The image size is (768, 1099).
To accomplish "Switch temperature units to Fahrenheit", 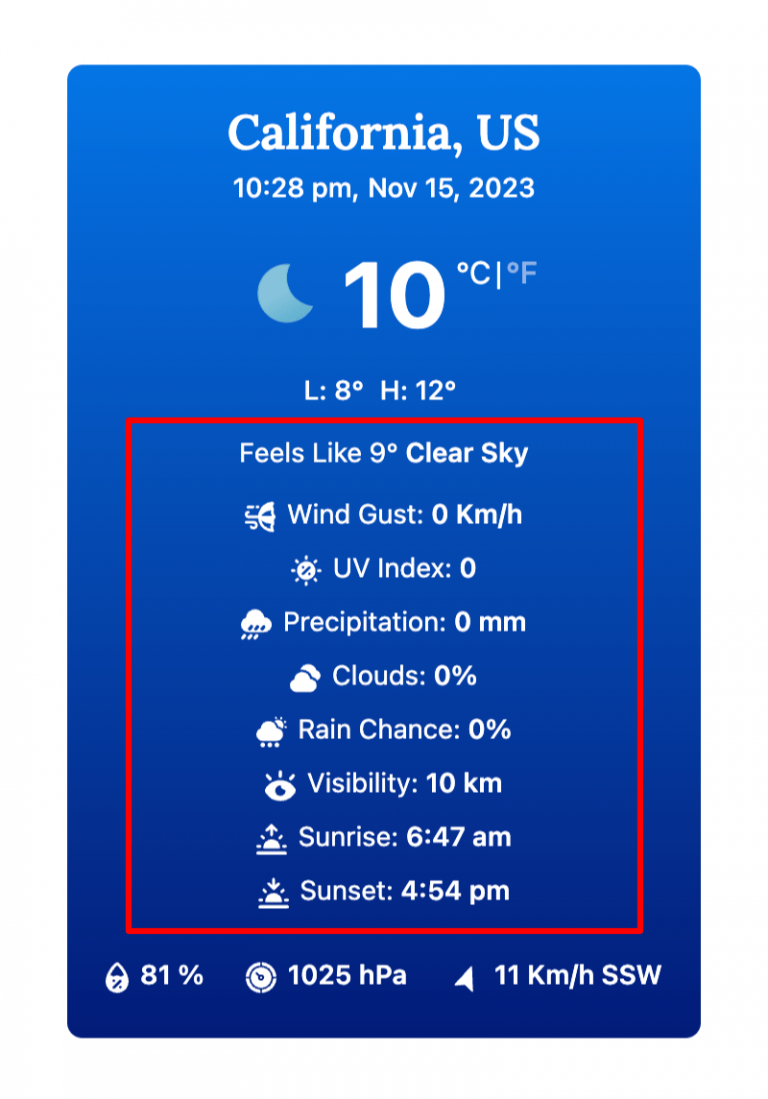I will tap(523, 272).
